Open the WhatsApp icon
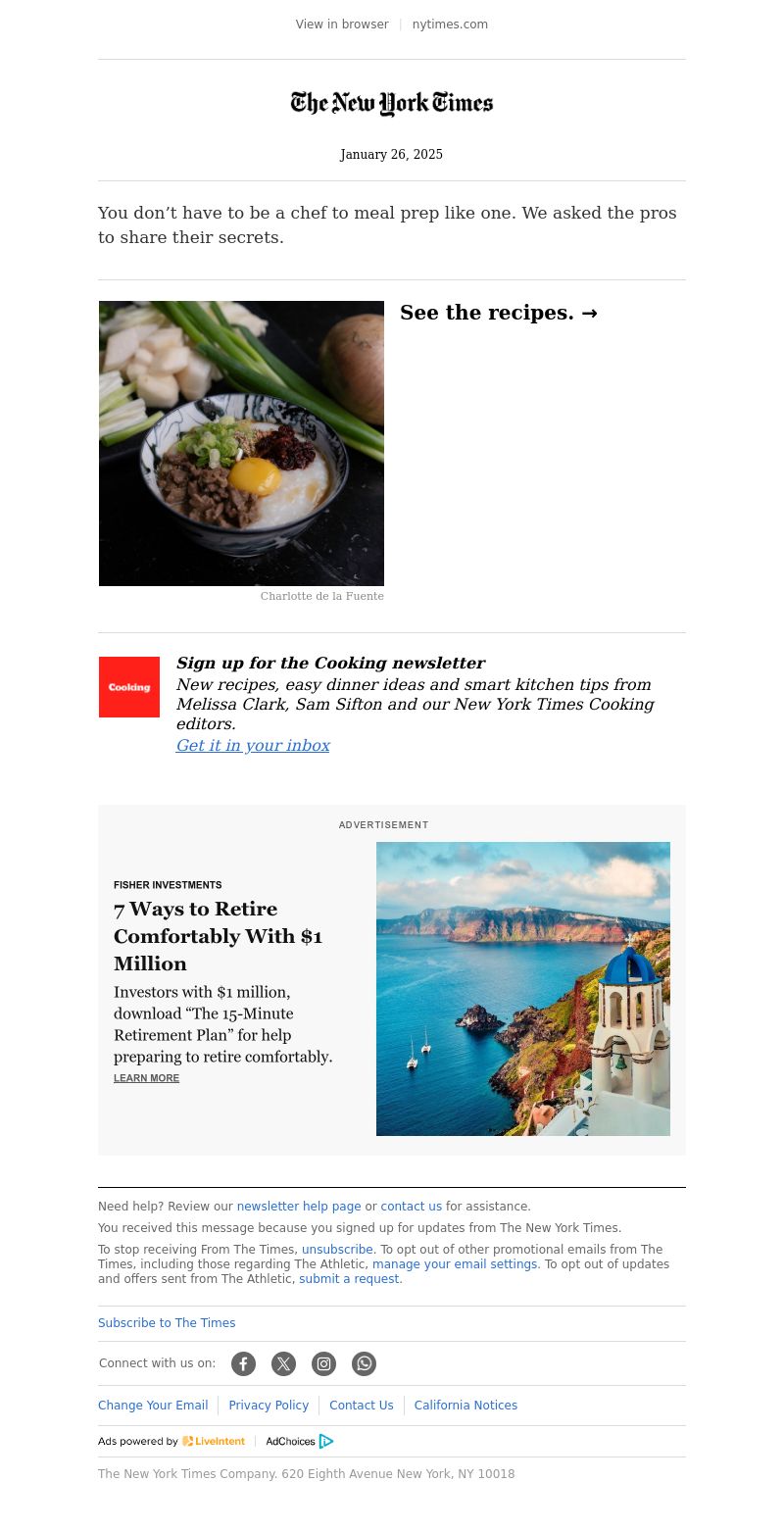784x1531 pixels. [364, 1364]
